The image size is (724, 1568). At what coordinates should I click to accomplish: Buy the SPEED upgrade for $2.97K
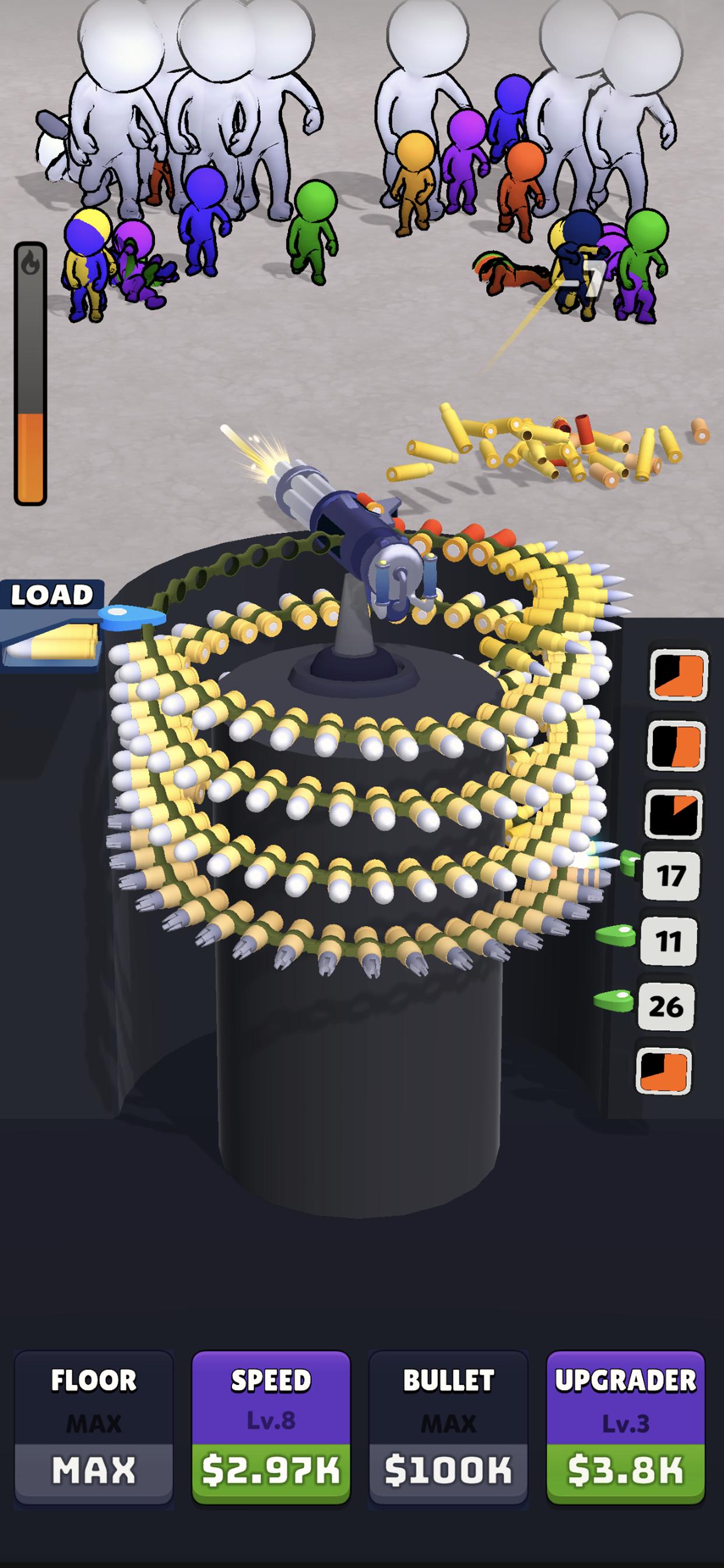271,1427
